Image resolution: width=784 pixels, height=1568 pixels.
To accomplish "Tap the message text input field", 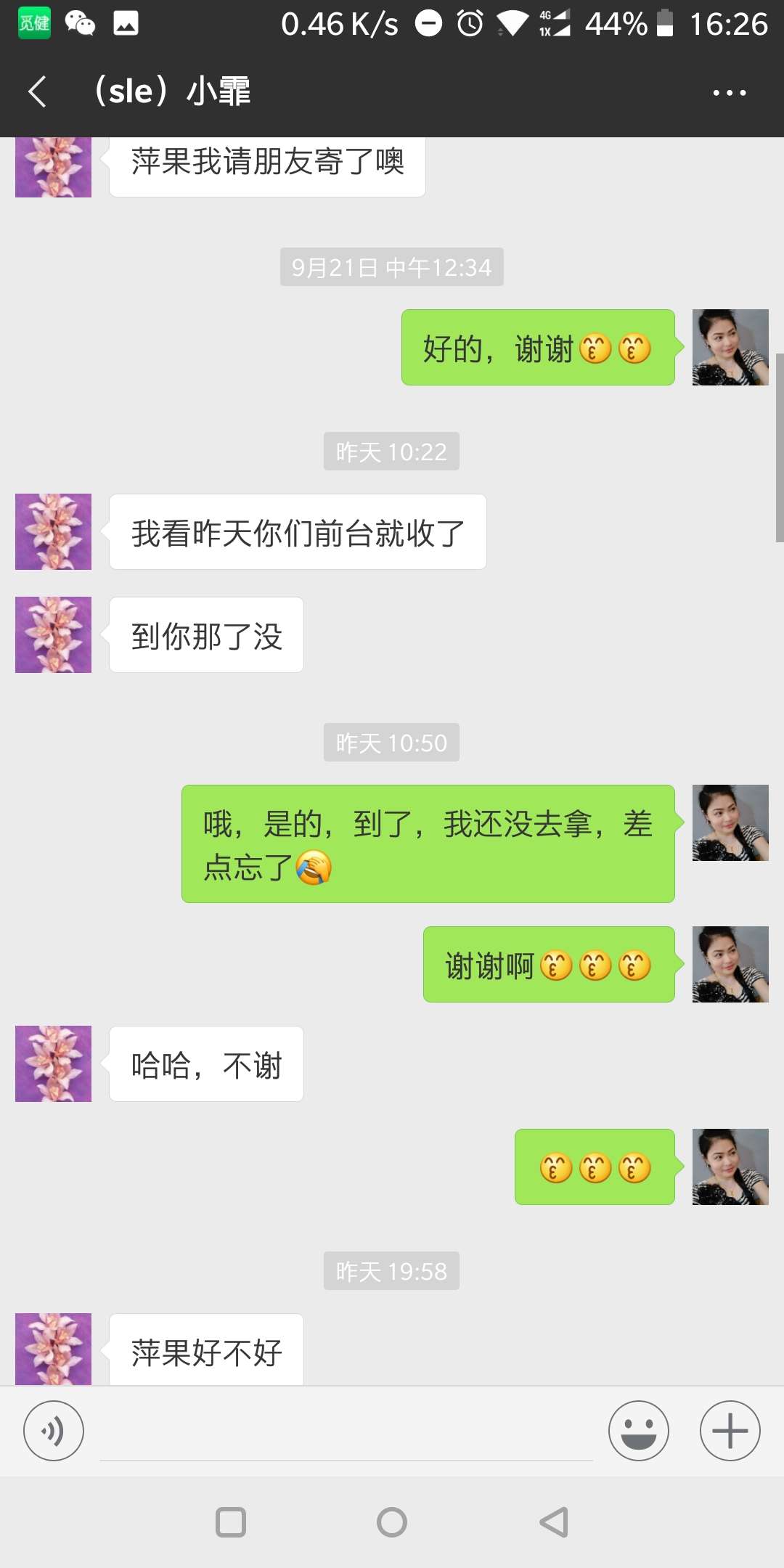I will pyautogui.click(x=341, y=1430).
